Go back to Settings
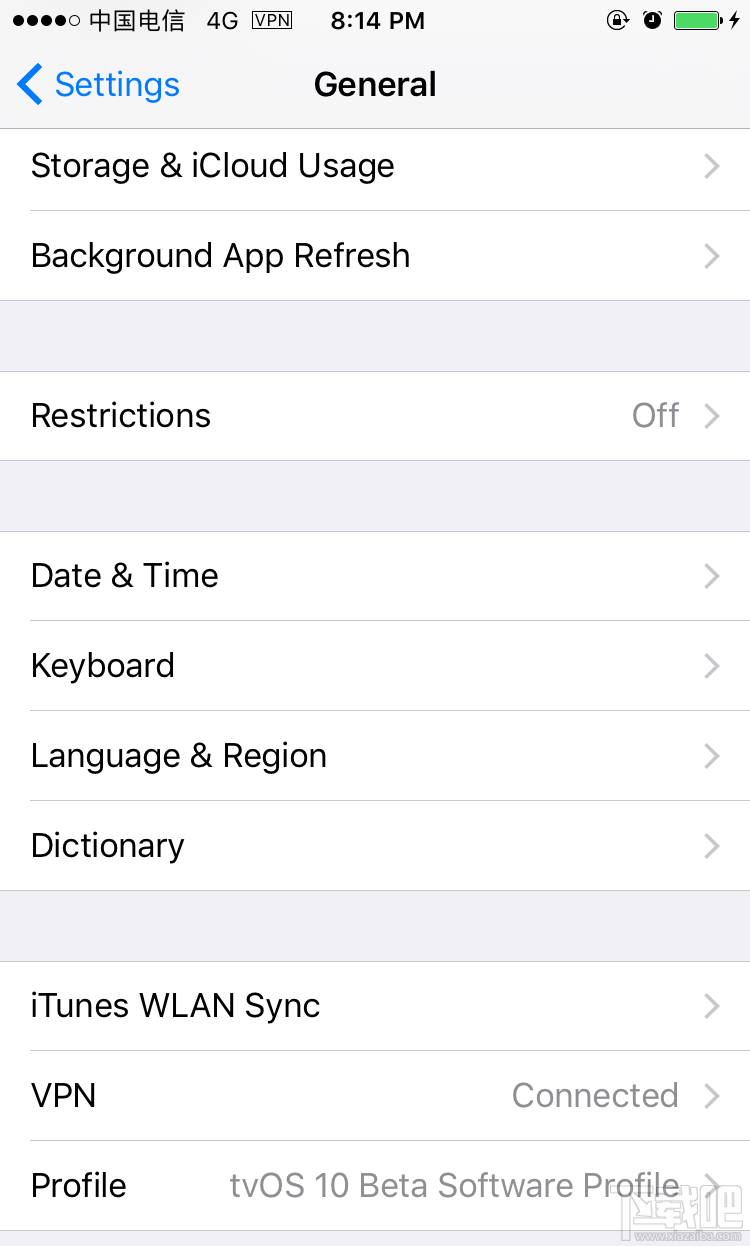Viewport: 750px width, 1246px height. (98, 85)
